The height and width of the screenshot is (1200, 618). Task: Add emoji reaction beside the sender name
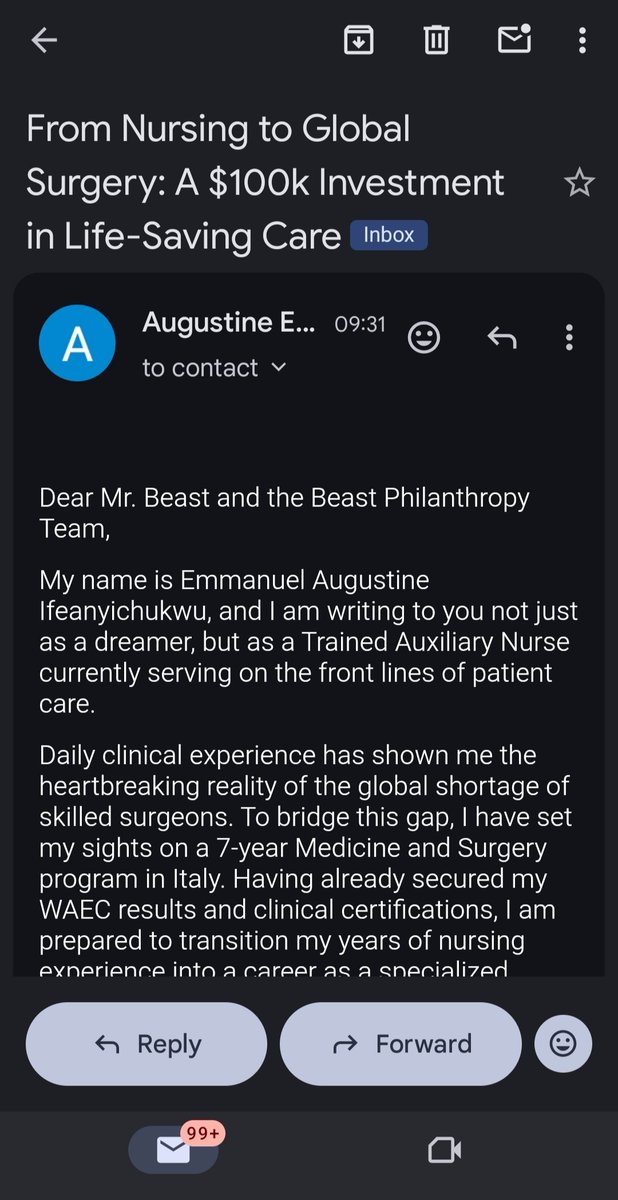coord(424,338)
